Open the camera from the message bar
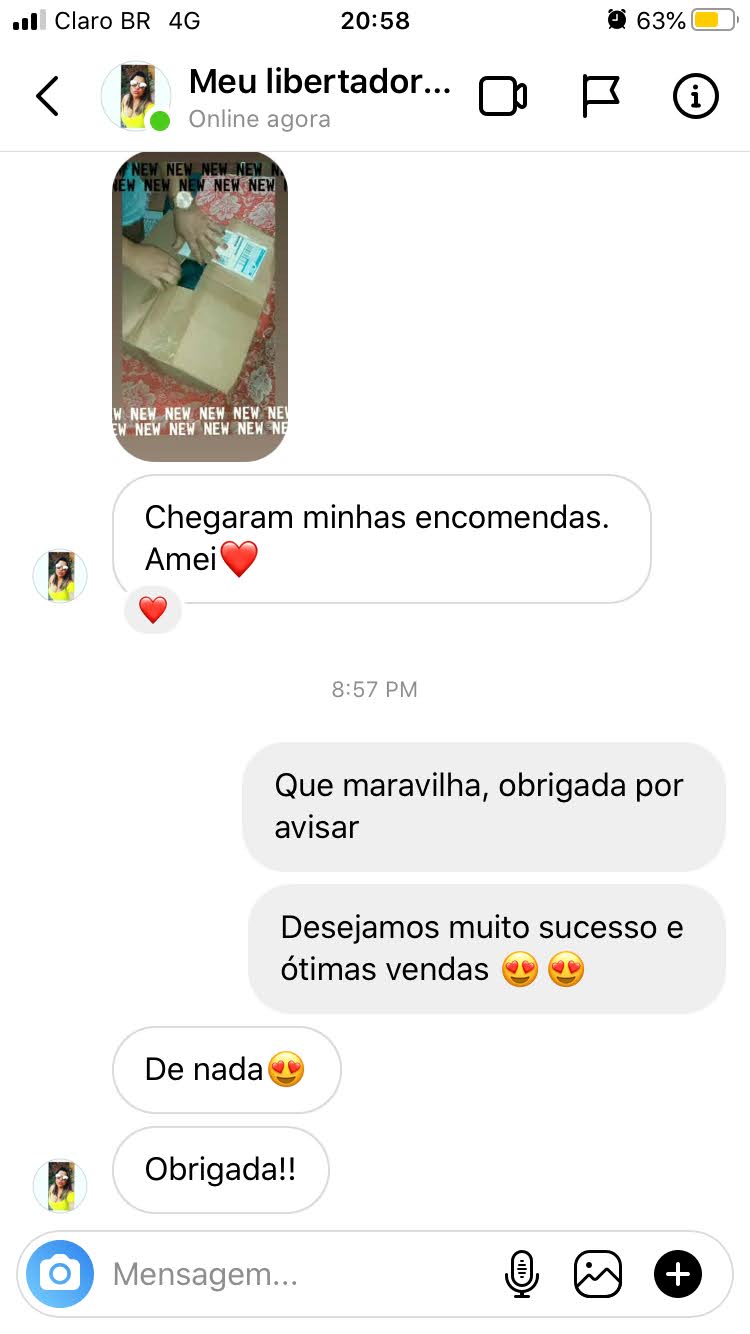 click(x=60, y=1274)
